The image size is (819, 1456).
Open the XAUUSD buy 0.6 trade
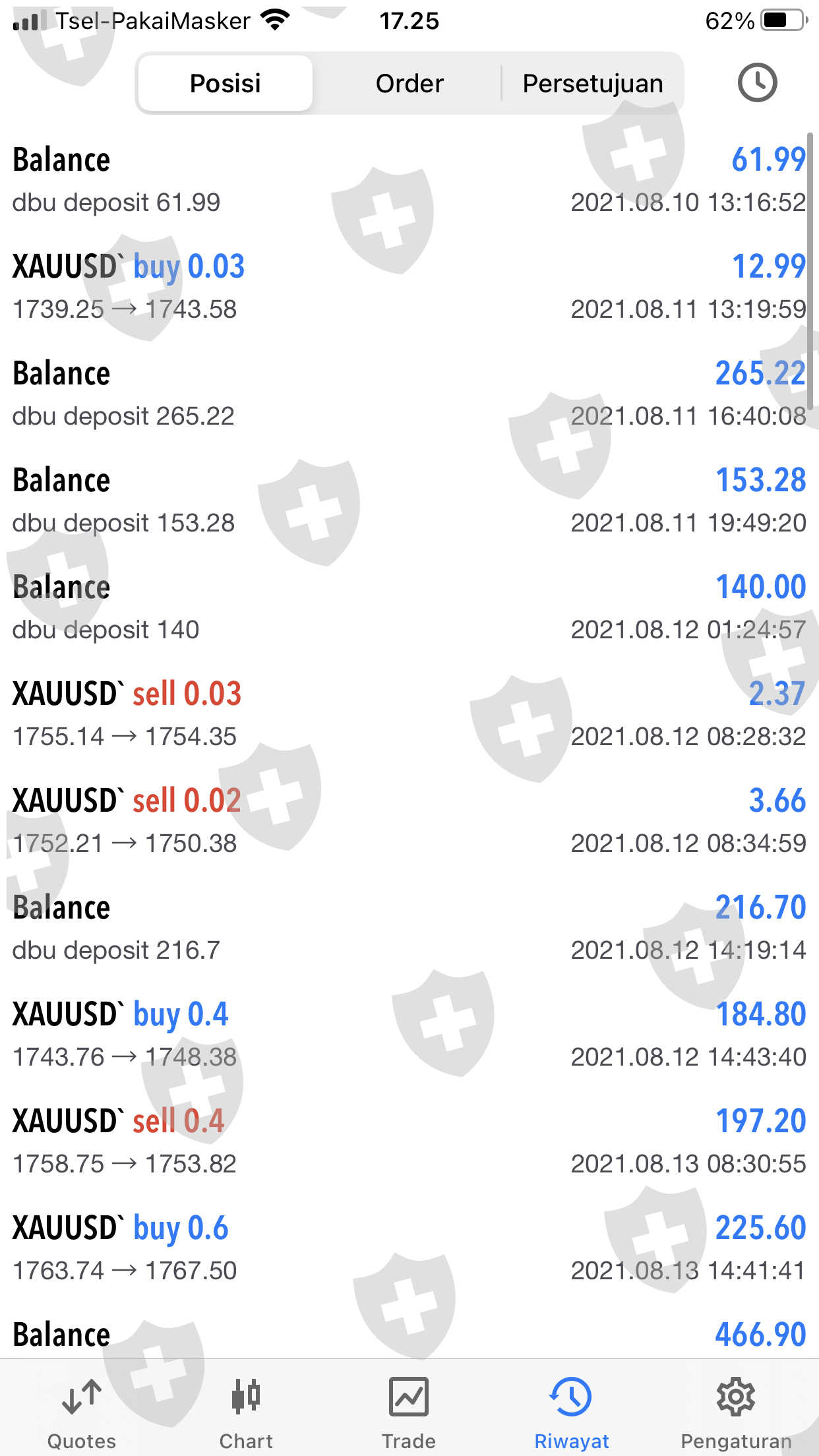coord(409,1248)
